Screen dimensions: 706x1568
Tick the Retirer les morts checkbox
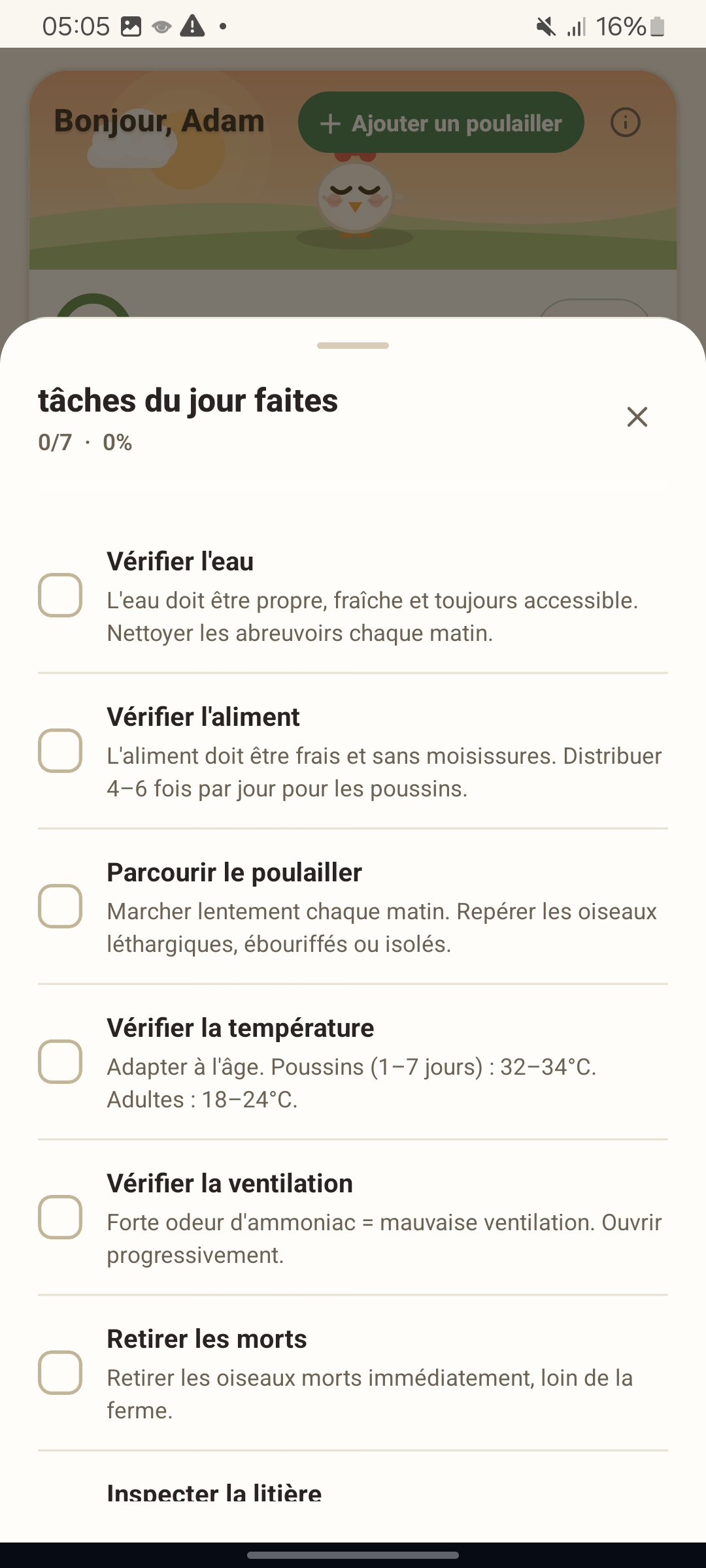(x=60, y=1373)
